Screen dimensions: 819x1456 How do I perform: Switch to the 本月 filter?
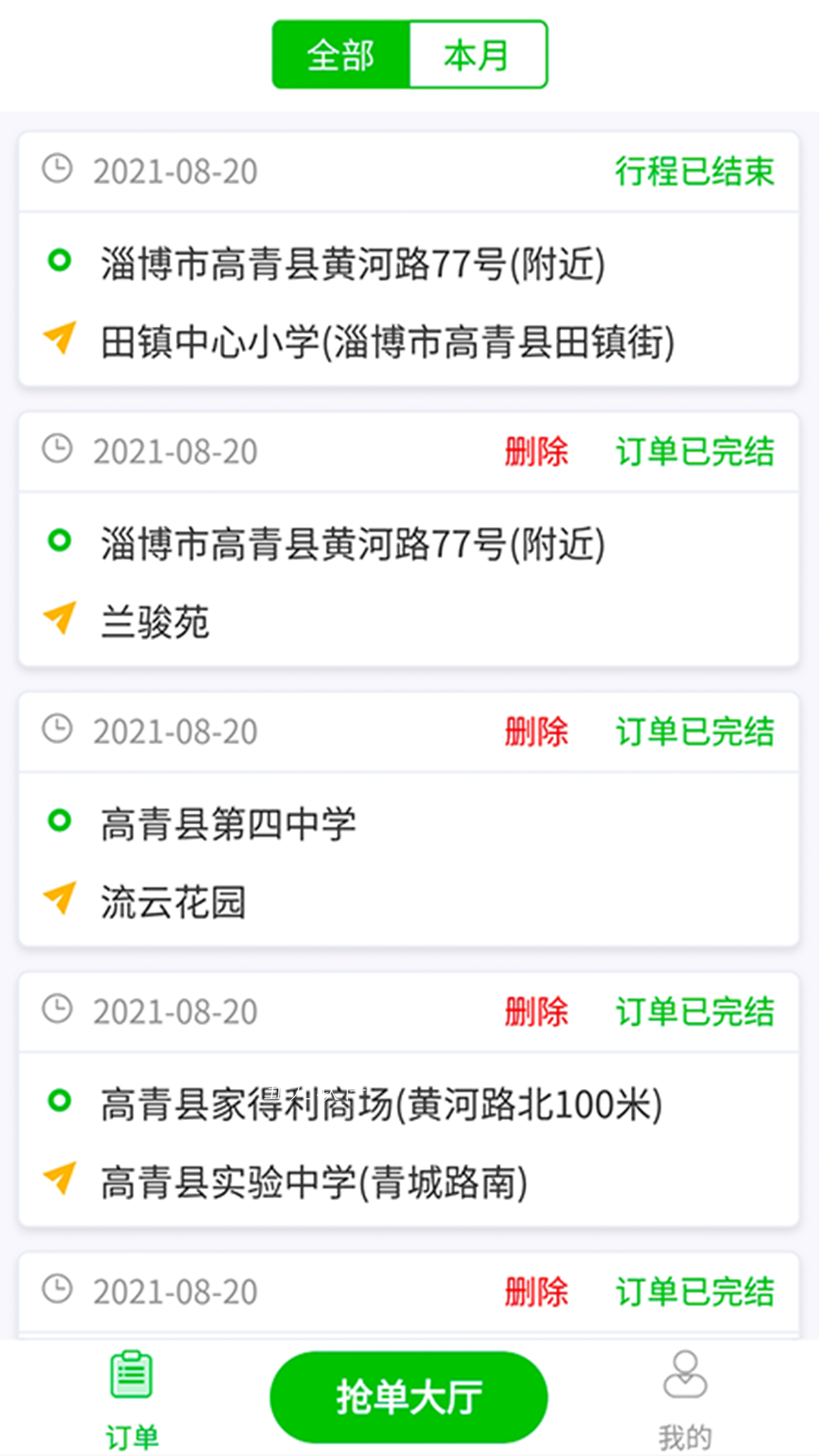[478, 55]
